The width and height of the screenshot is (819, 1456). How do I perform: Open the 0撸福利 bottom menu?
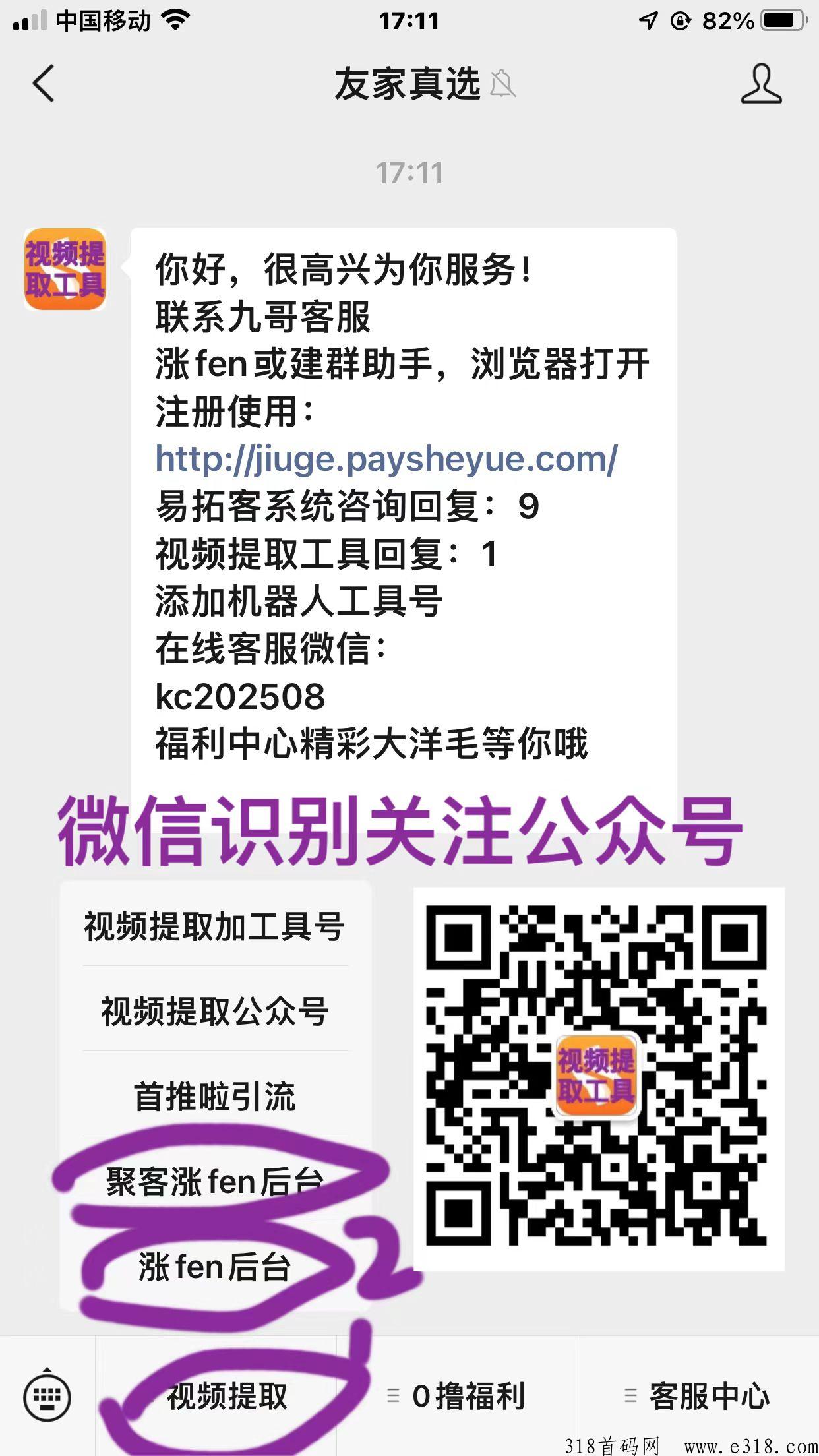coord(458,1395)
